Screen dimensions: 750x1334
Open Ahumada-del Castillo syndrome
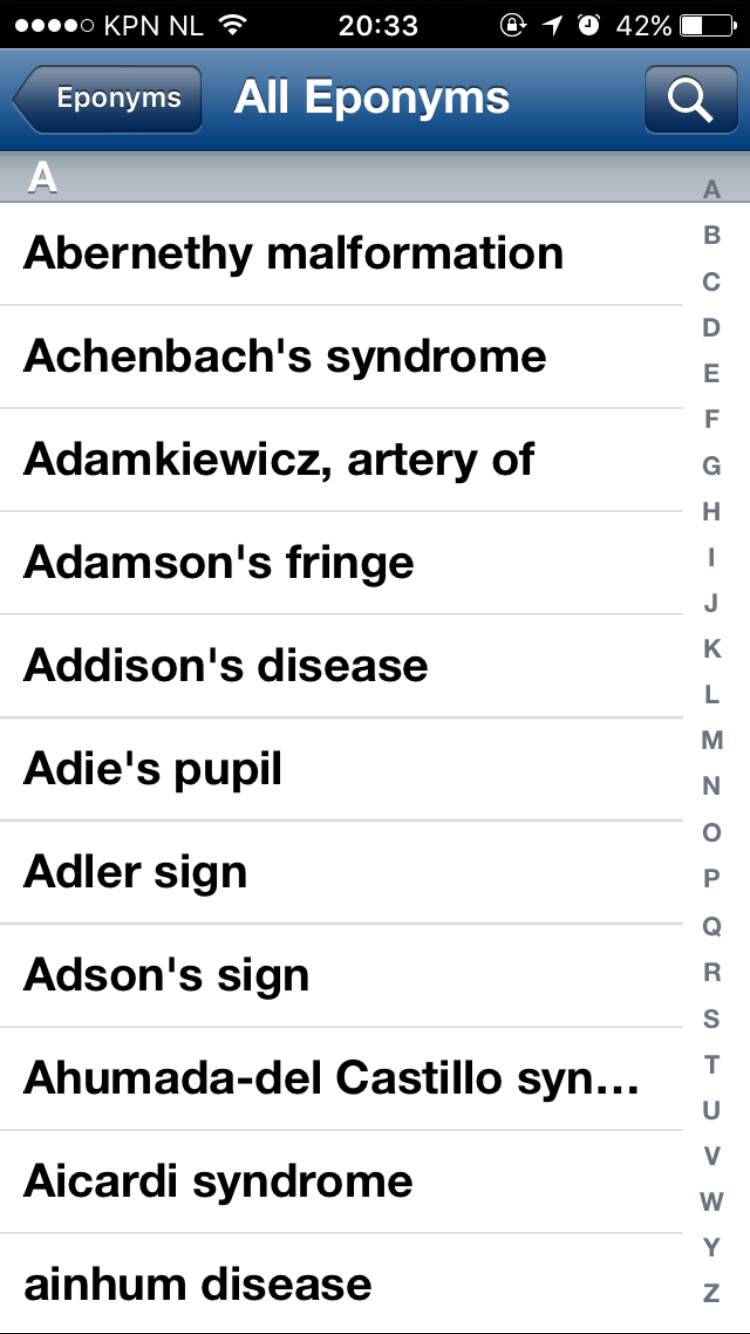click(341, 1078)
